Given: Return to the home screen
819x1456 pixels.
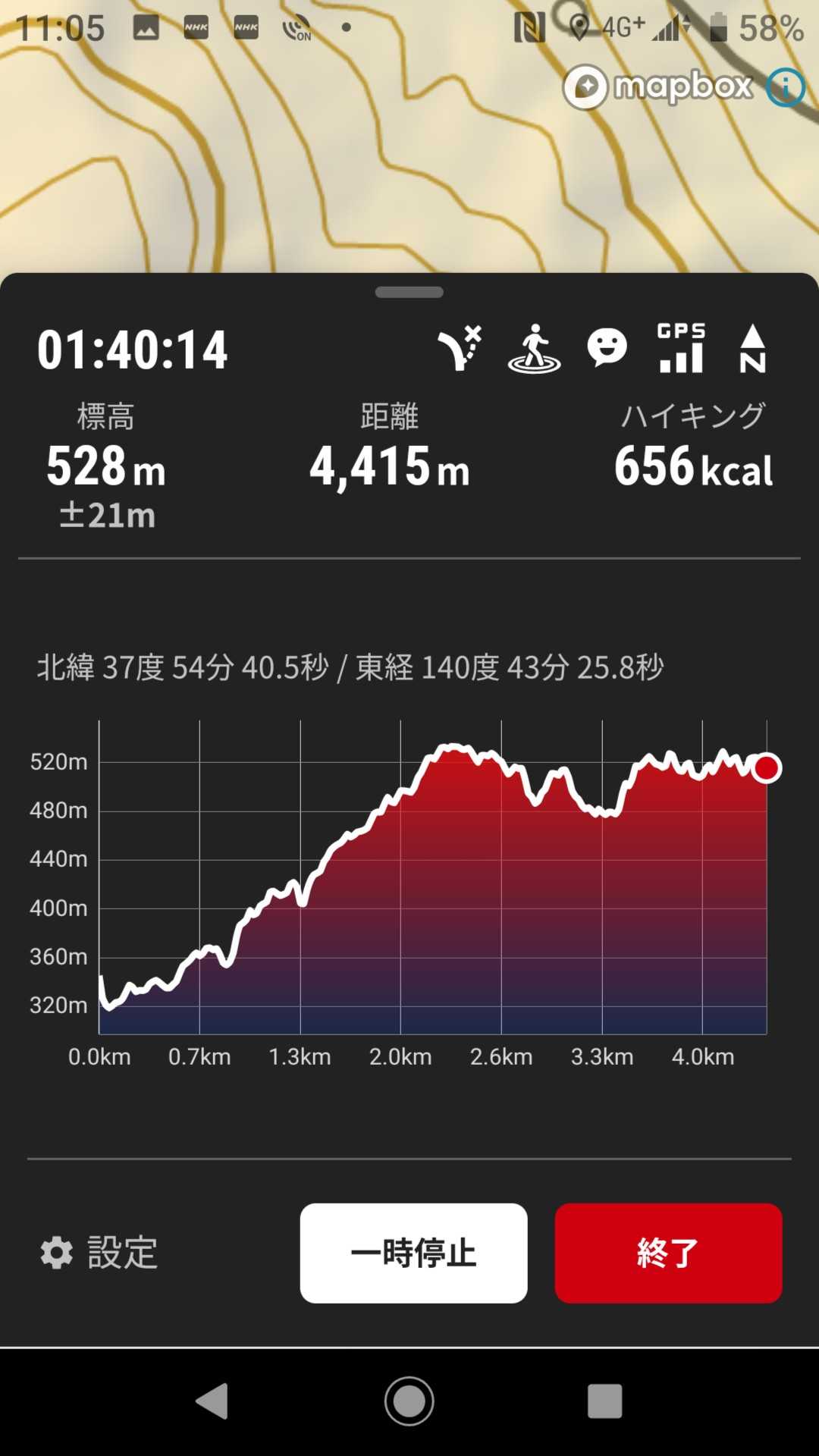Looking at the screenshot, I should click(409, 1401).
